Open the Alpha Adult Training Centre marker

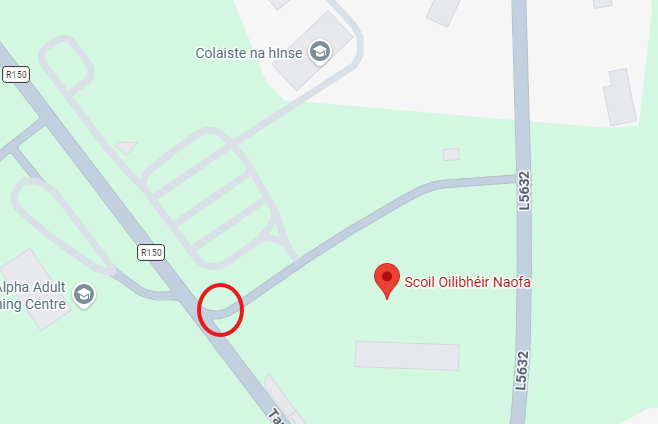(x=84, y=295)
